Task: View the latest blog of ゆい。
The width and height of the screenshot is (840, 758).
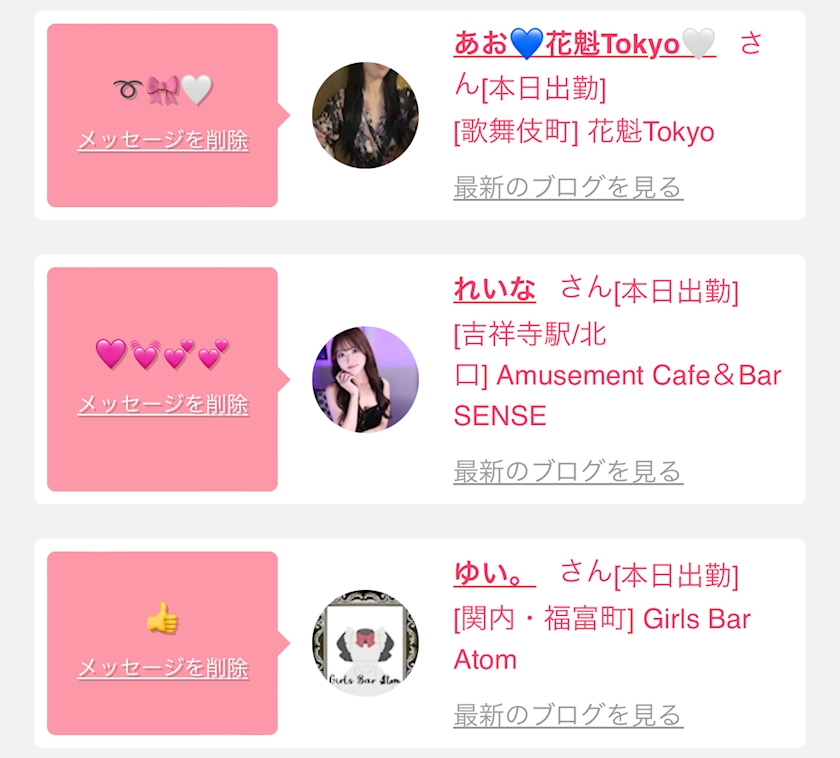Action: pos(568,715)
